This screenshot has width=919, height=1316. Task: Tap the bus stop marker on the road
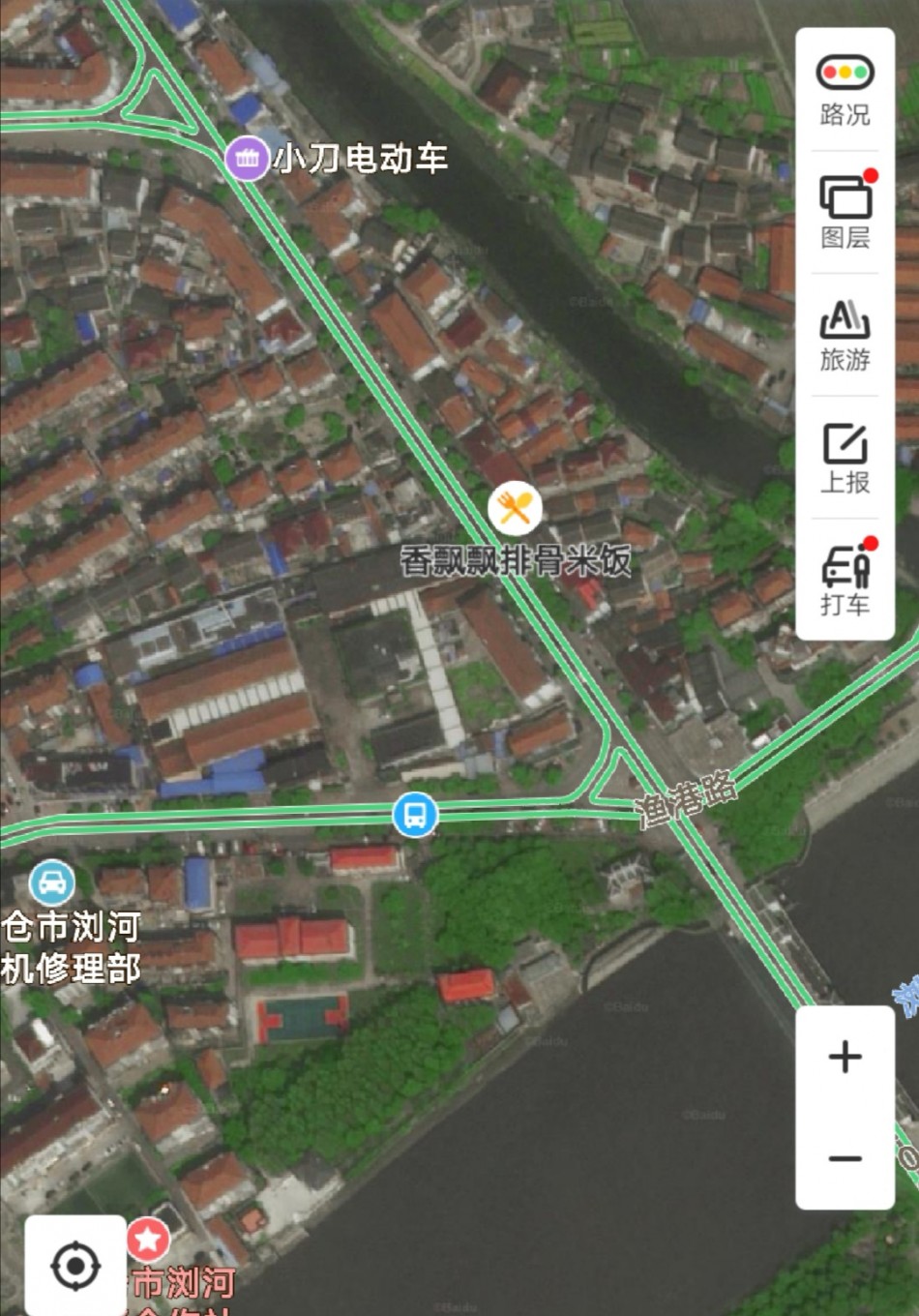click(416, 815)
